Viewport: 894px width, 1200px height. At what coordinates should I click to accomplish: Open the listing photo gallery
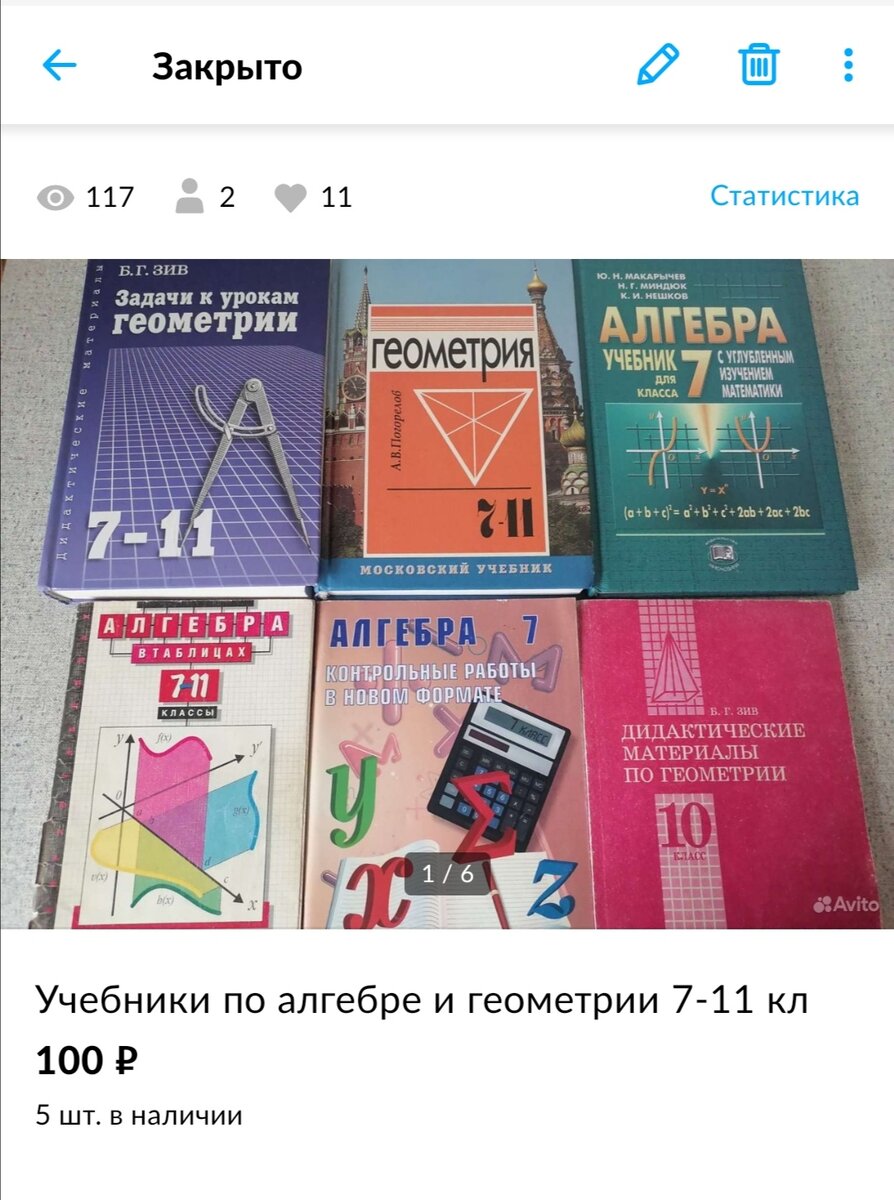(447, 590)
